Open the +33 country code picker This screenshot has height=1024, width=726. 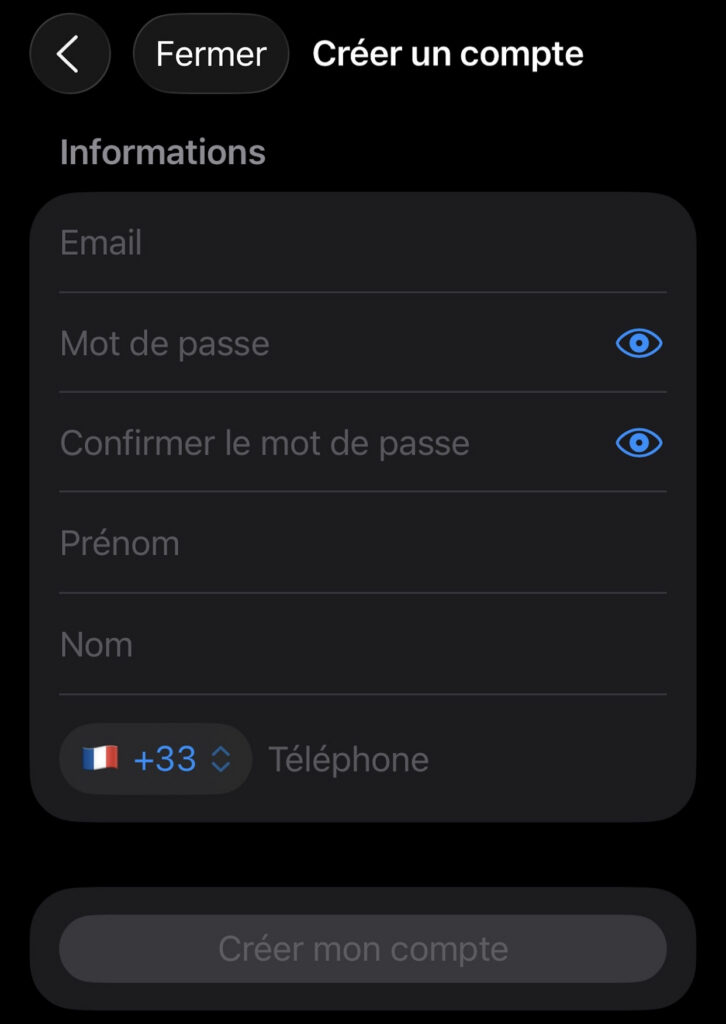click(x=156, y=760)
